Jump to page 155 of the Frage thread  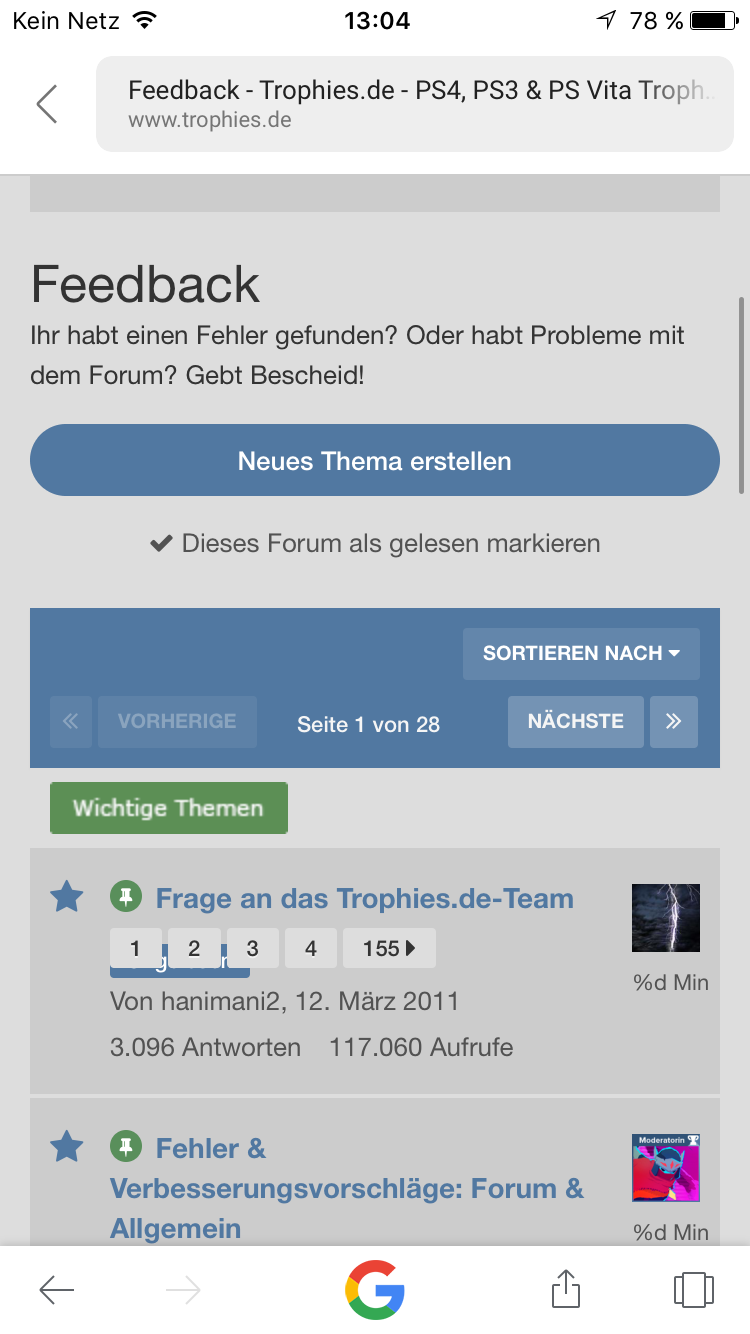click(x=389, y=948)
